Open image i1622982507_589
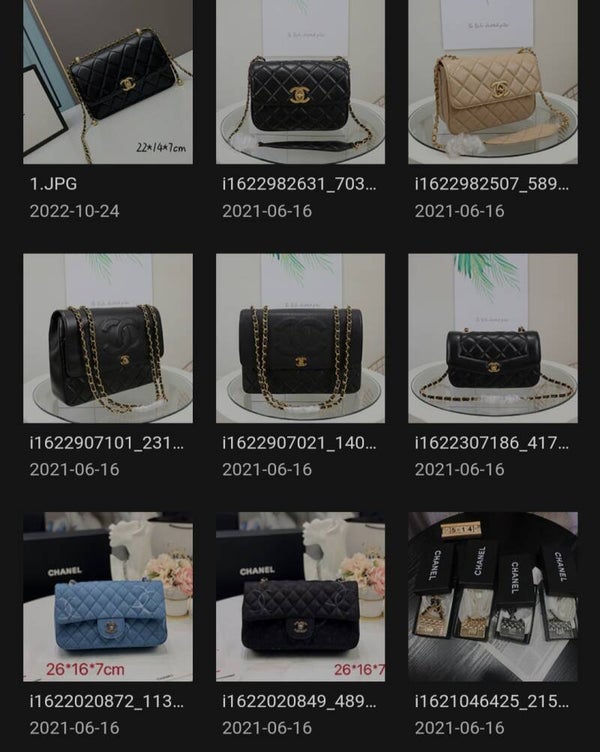600x752 pixels. tap(492, 82)
